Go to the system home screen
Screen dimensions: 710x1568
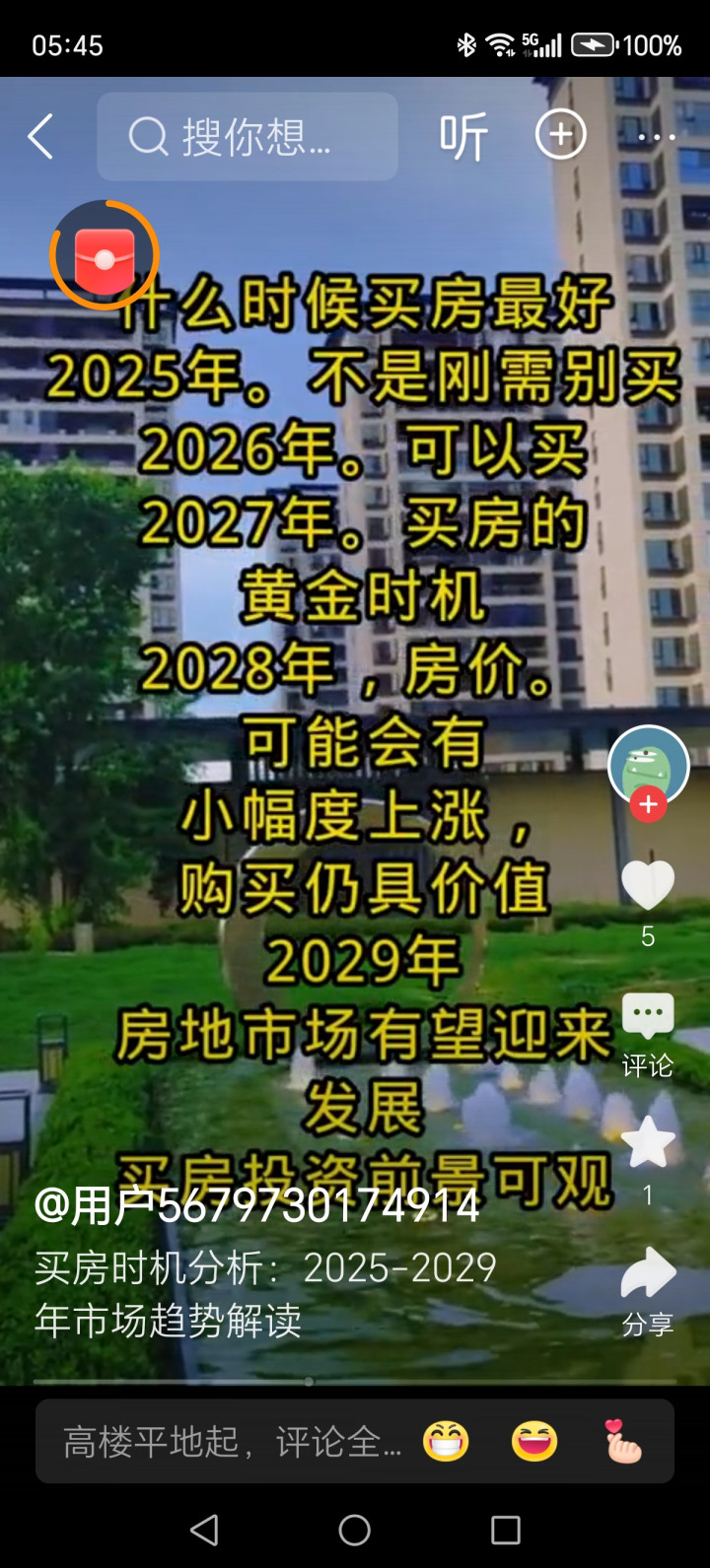coord(355,1530)
